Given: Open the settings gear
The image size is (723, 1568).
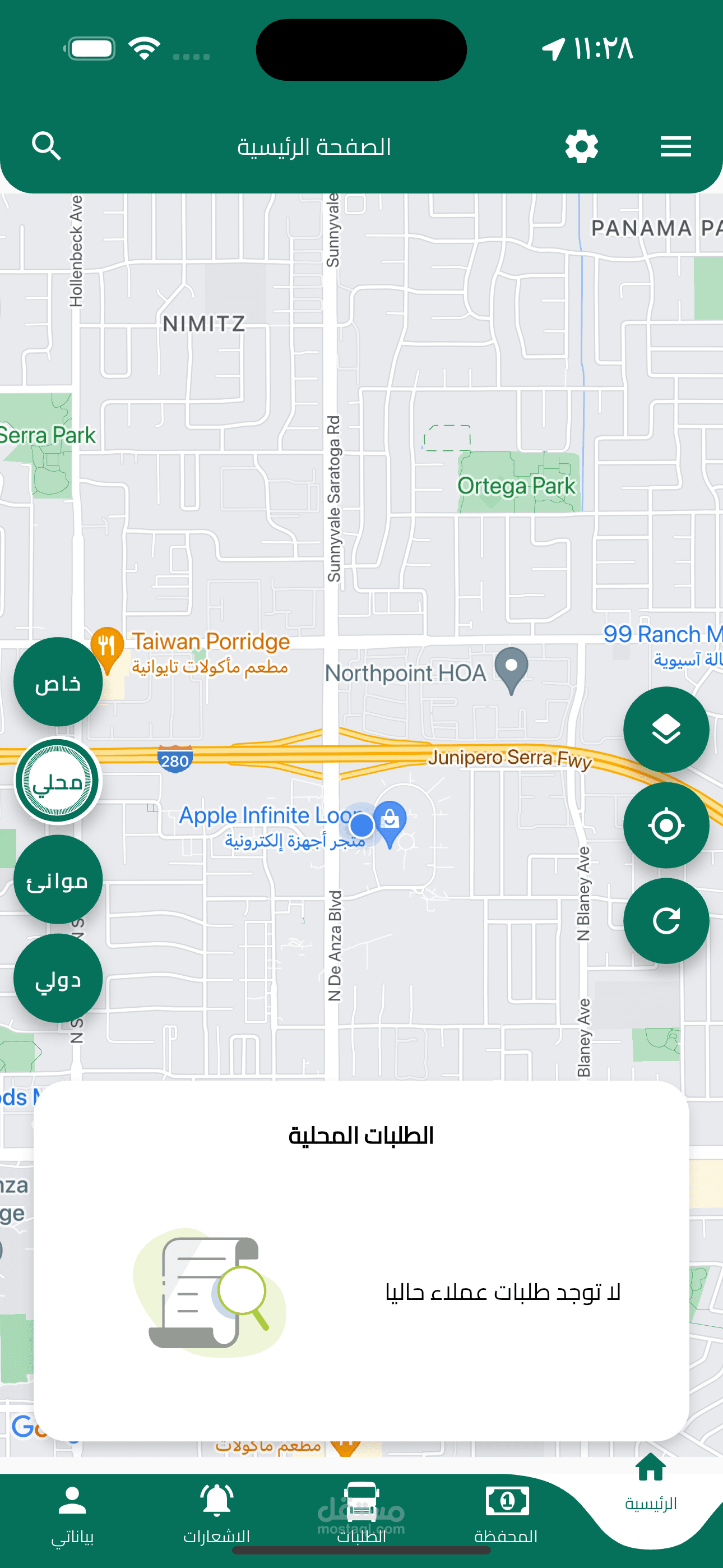Looking at the screenshot, I should point(581,146).
